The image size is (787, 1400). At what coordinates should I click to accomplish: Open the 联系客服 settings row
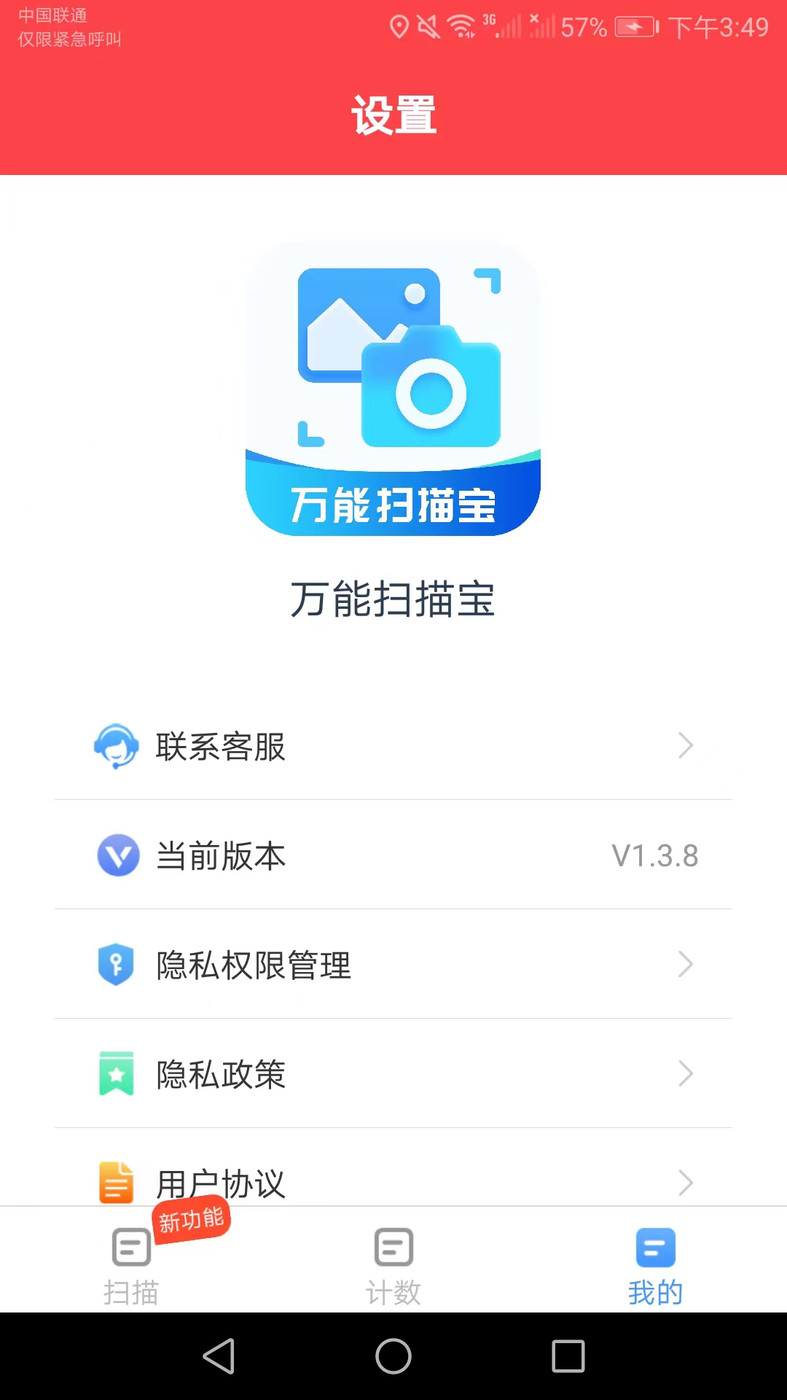(393, 745)
